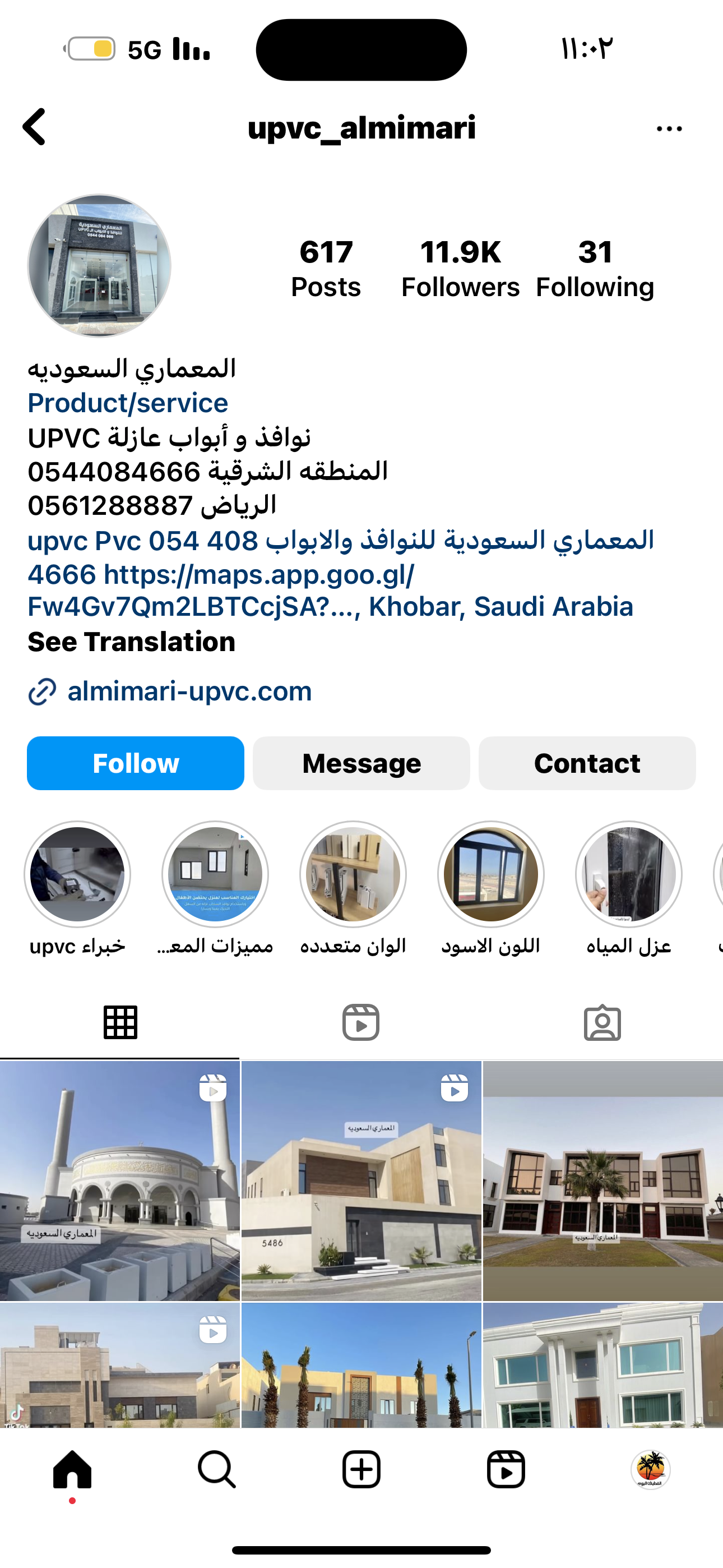
Task: View the 11.9K followers list
Action: (460, 269)
